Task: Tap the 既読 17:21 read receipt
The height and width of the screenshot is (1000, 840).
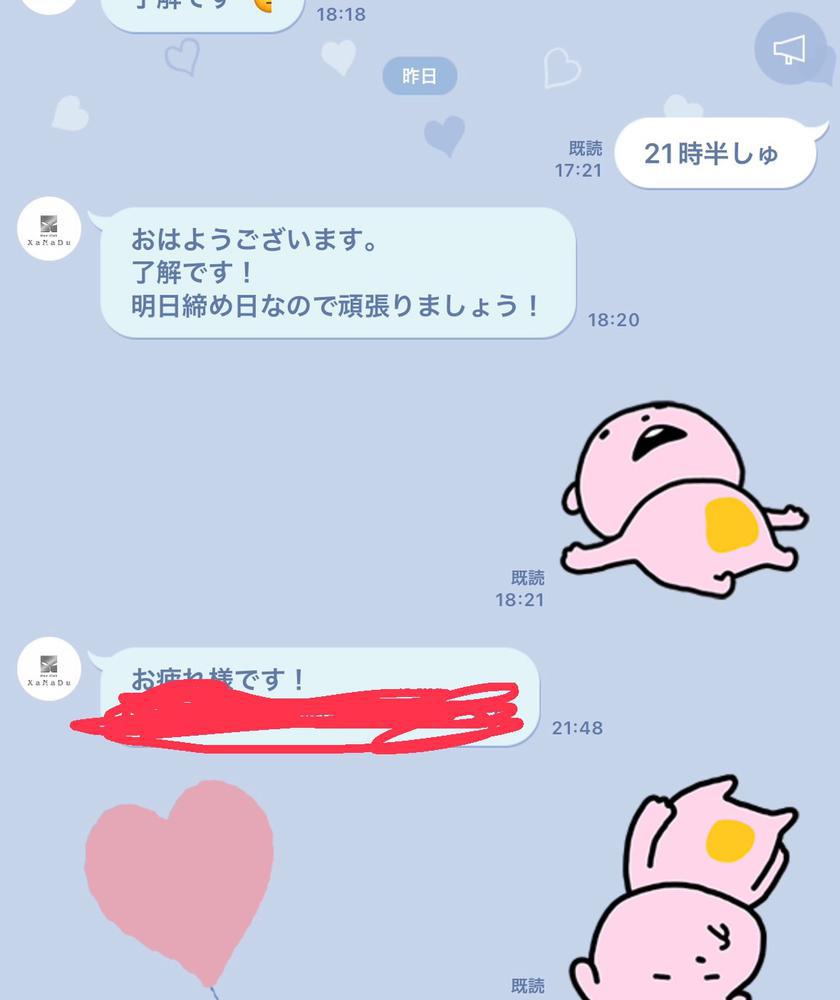Action: coord(582,158)
